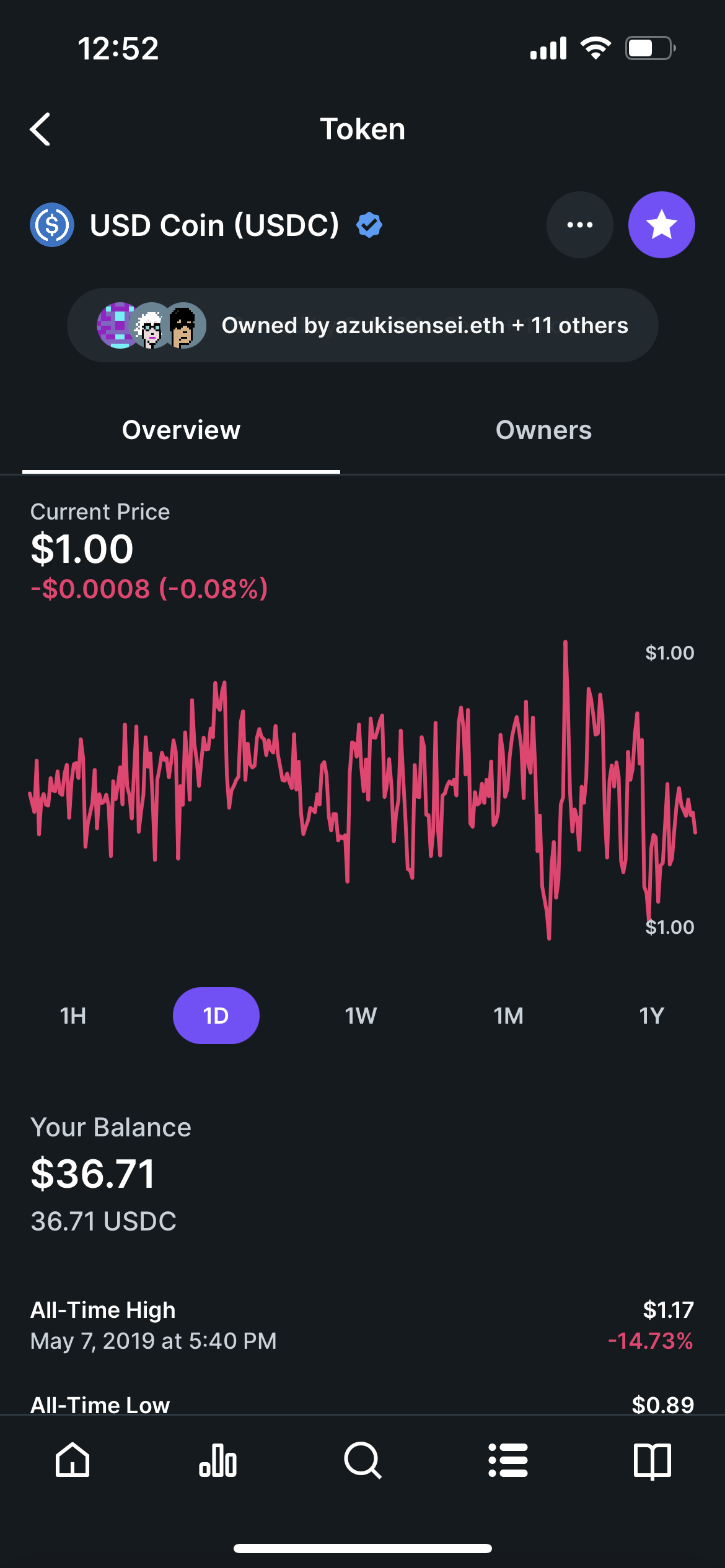This screenshot has width=725, height=1568.
Task: Go back using the top-left arrow
Action: click(40, 129)
